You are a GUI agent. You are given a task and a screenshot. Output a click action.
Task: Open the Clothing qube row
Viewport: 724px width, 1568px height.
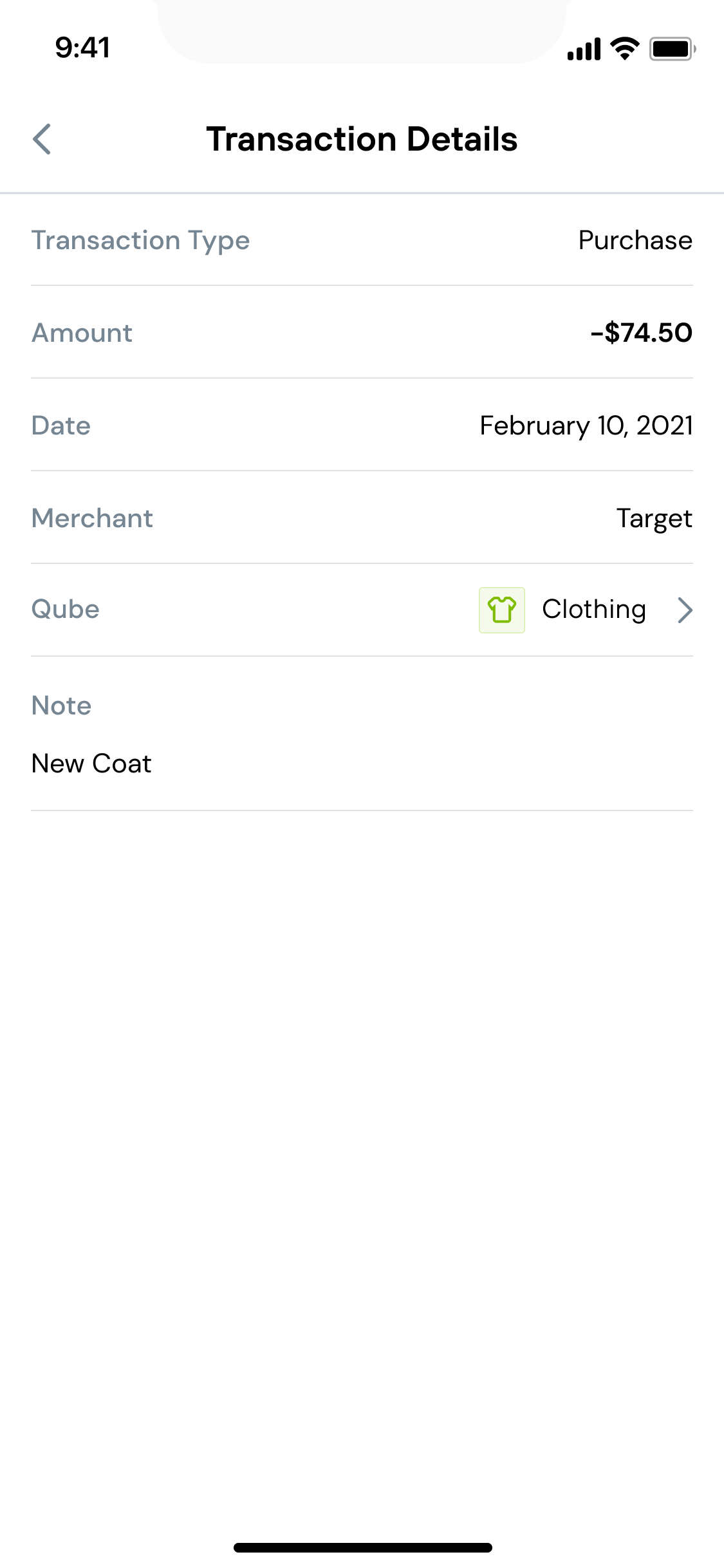362,610
